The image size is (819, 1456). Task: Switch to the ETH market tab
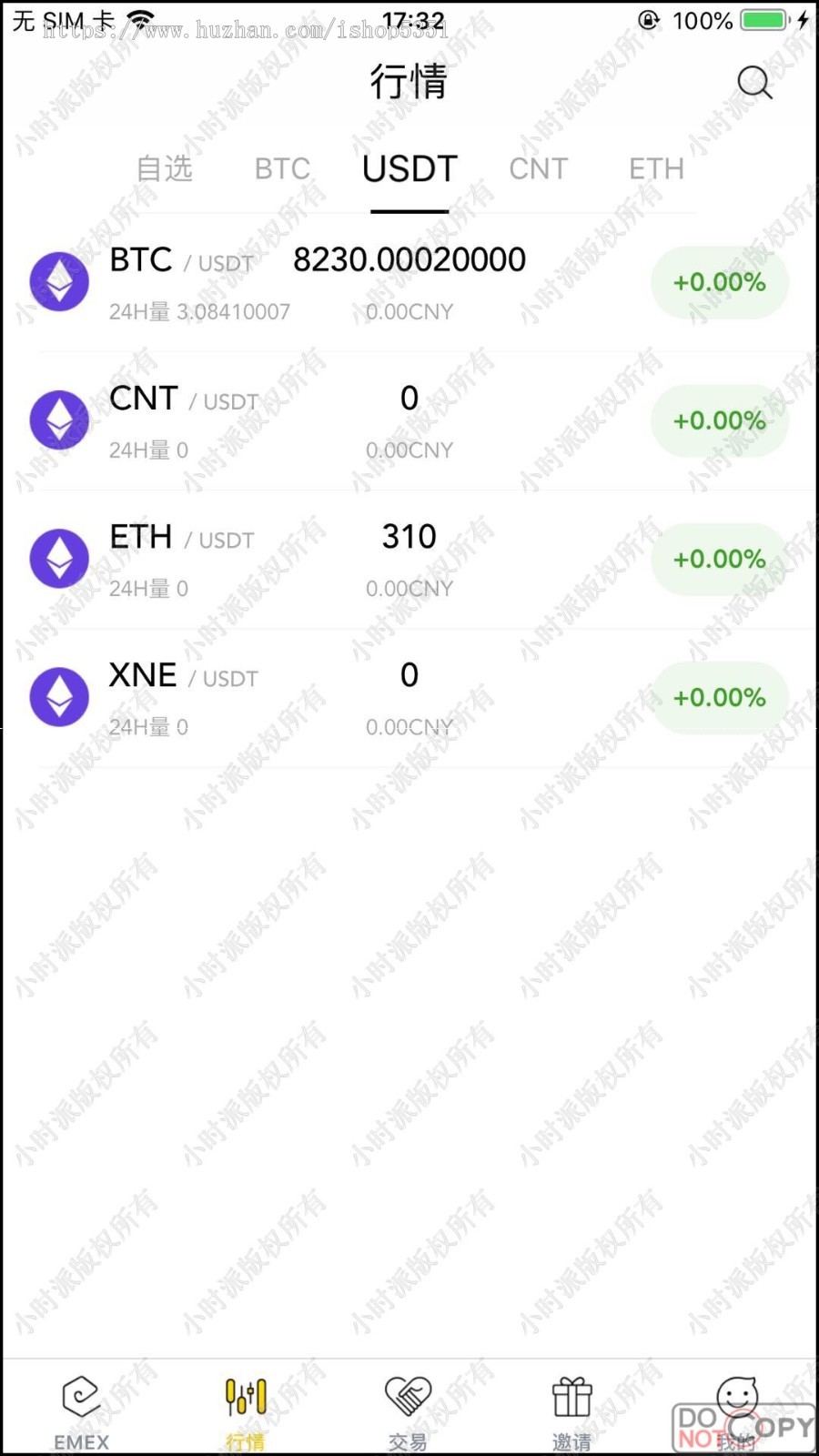click(656, 169)
